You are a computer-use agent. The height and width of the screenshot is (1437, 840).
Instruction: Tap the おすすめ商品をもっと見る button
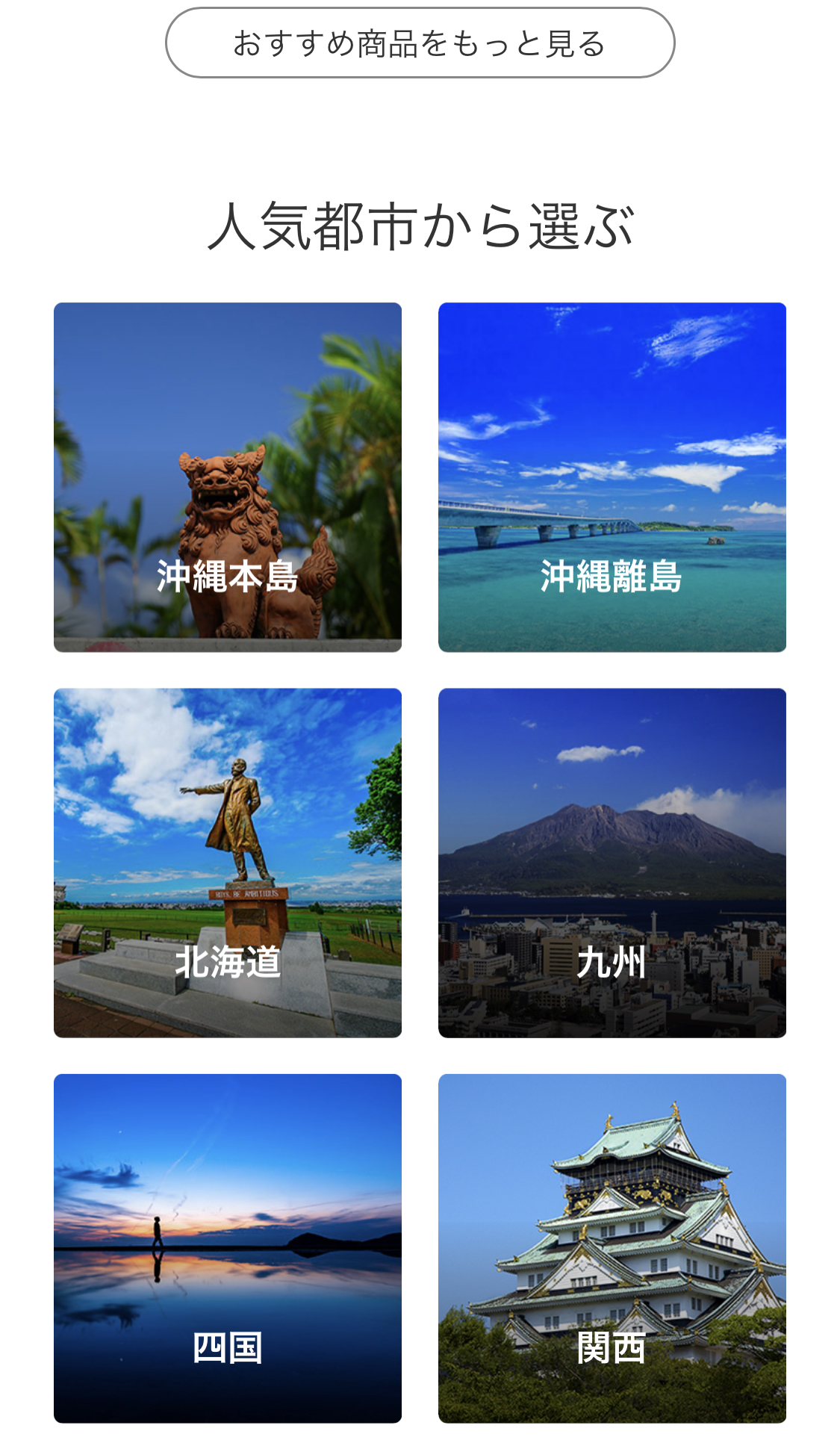pyautogui.click(x=420, y=43)
